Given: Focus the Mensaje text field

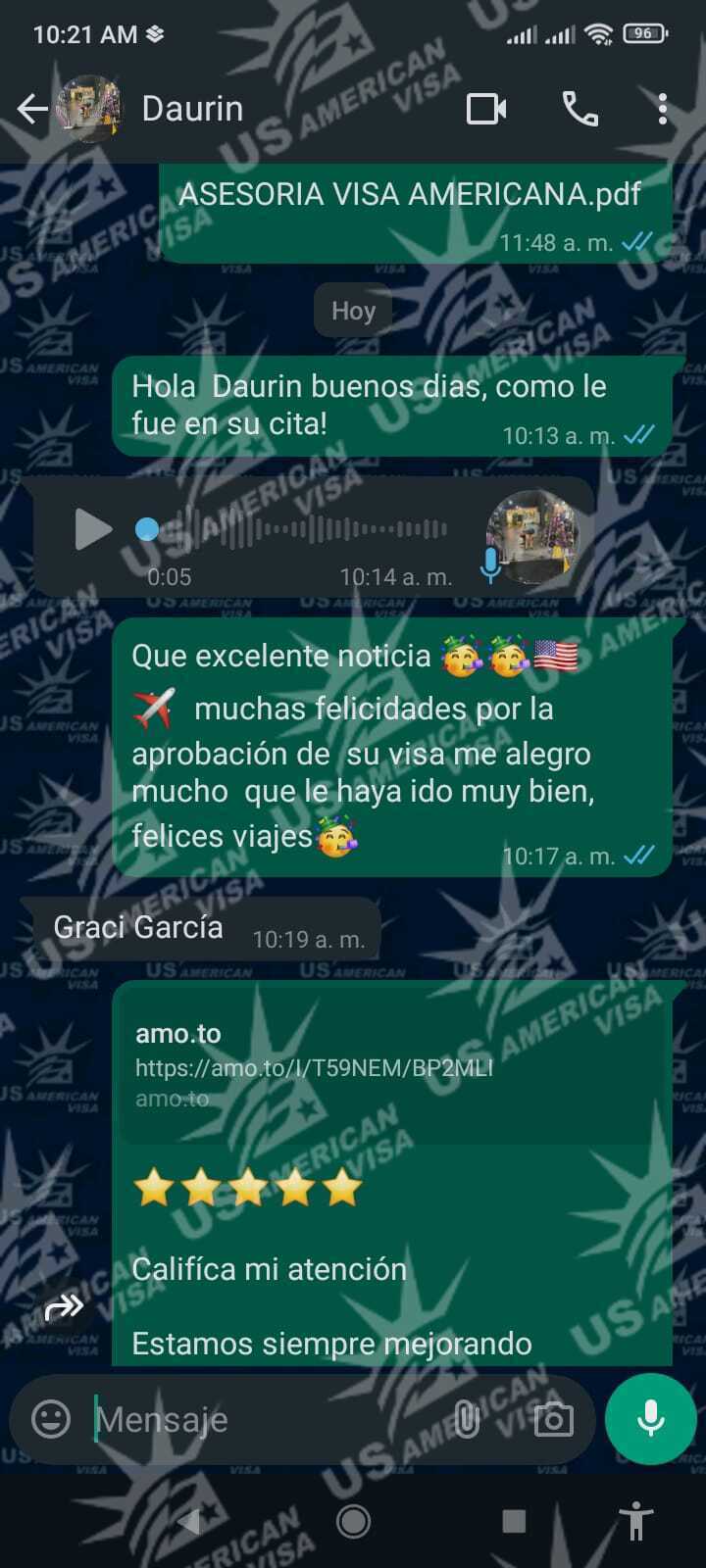Looking at the screenshot, I should click(265, 1419).
